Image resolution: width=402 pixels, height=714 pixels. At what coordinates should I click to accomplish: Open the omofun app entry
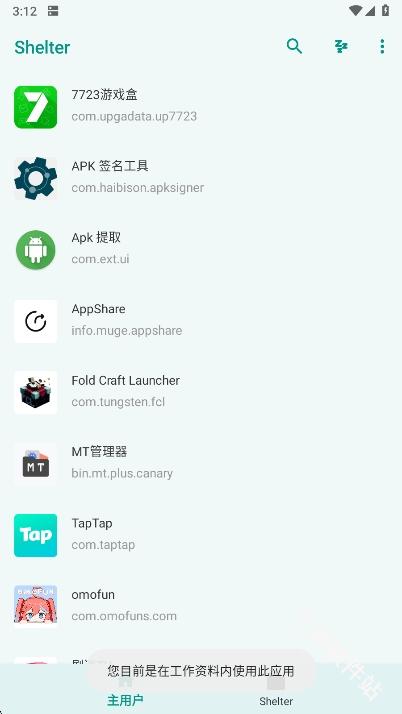click(x=201, y=607)
